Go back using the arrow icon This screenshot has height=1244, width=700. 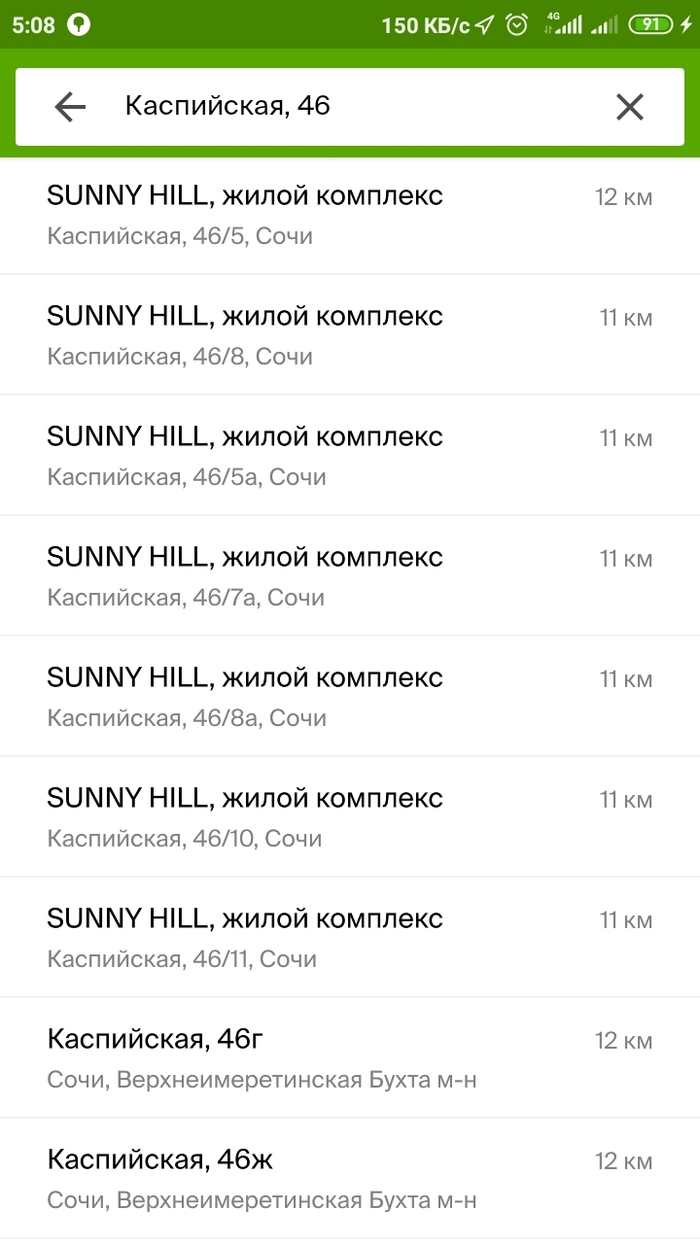[x=70, y=107]
